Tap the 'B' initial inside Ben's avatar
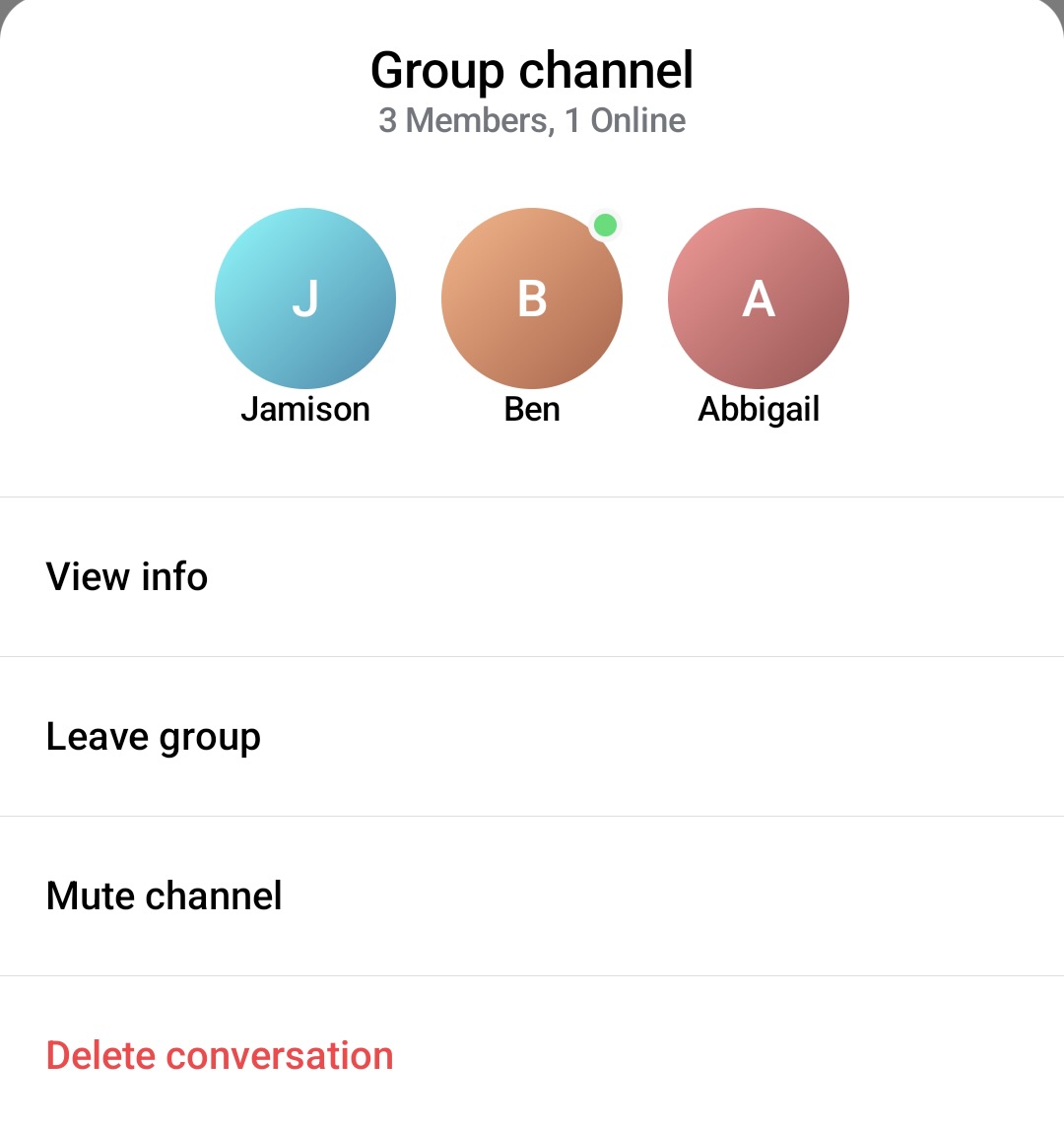The height and width of the screenshot is (1127, 1064). coord(532,298)
